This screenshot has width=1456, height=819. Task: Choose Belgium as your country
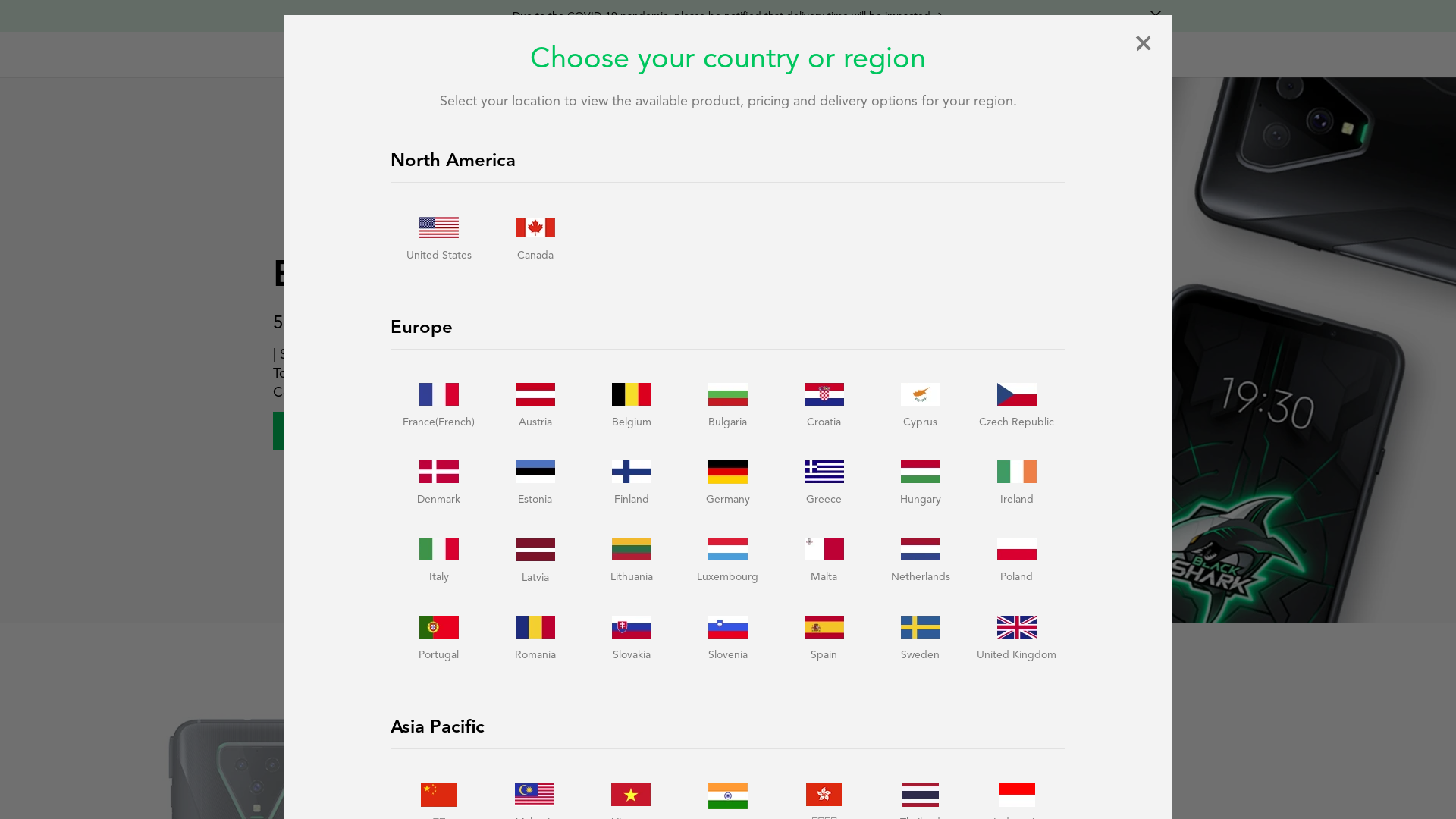pyautogui.click(x=631, y=404)
